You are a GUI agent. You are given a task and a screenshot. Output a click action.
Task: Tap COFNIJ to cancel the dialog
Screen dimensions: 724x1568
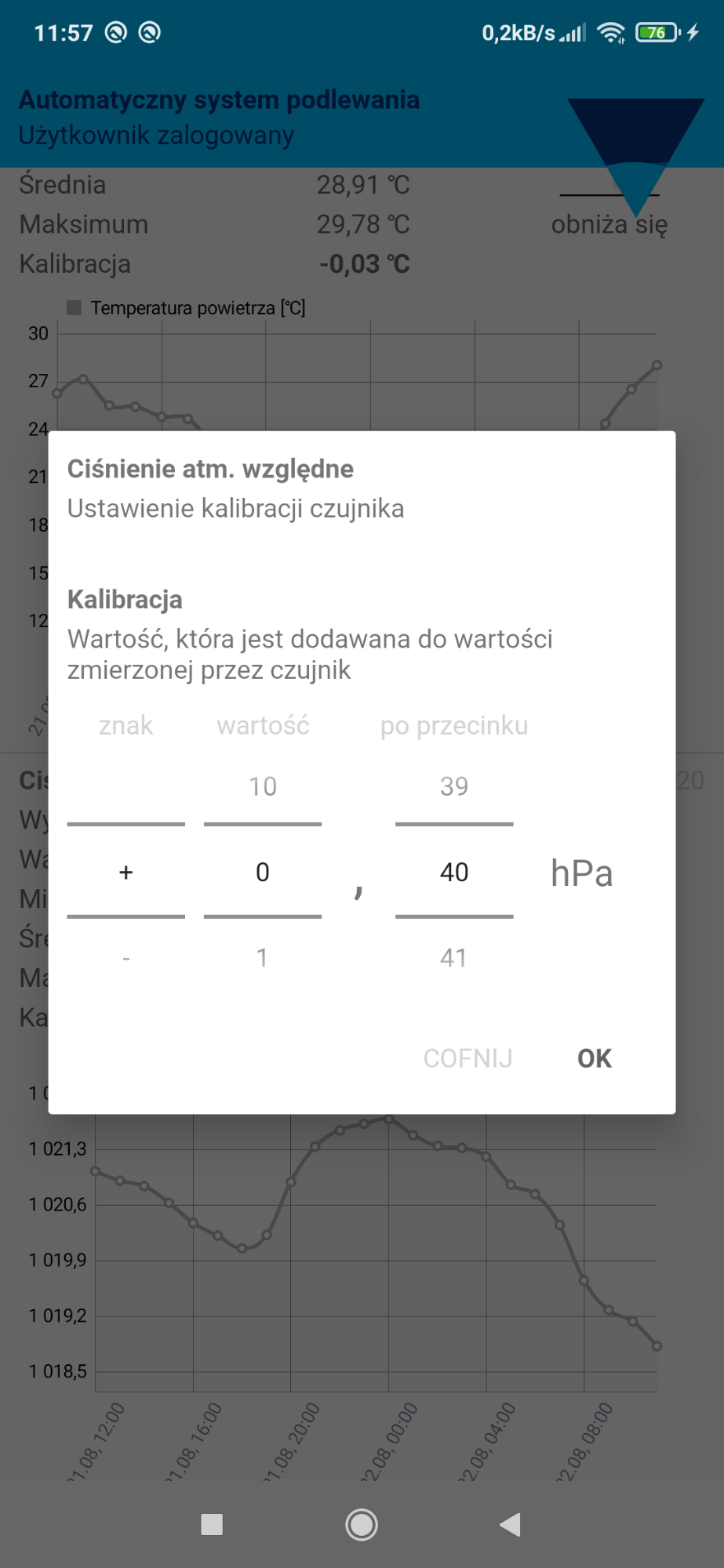coord(468,1058)
